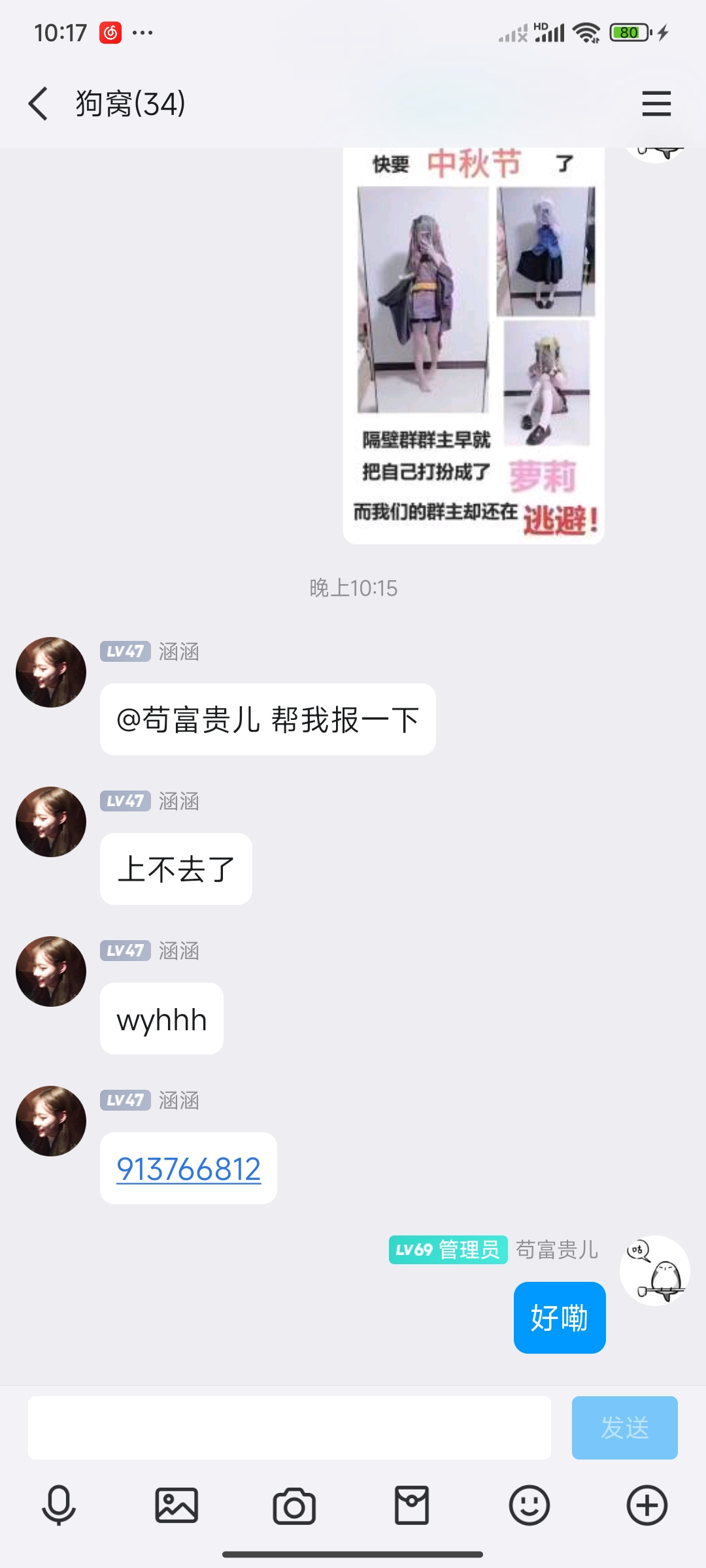
Task: Open the group menu icon
Action: coord(656,104)
